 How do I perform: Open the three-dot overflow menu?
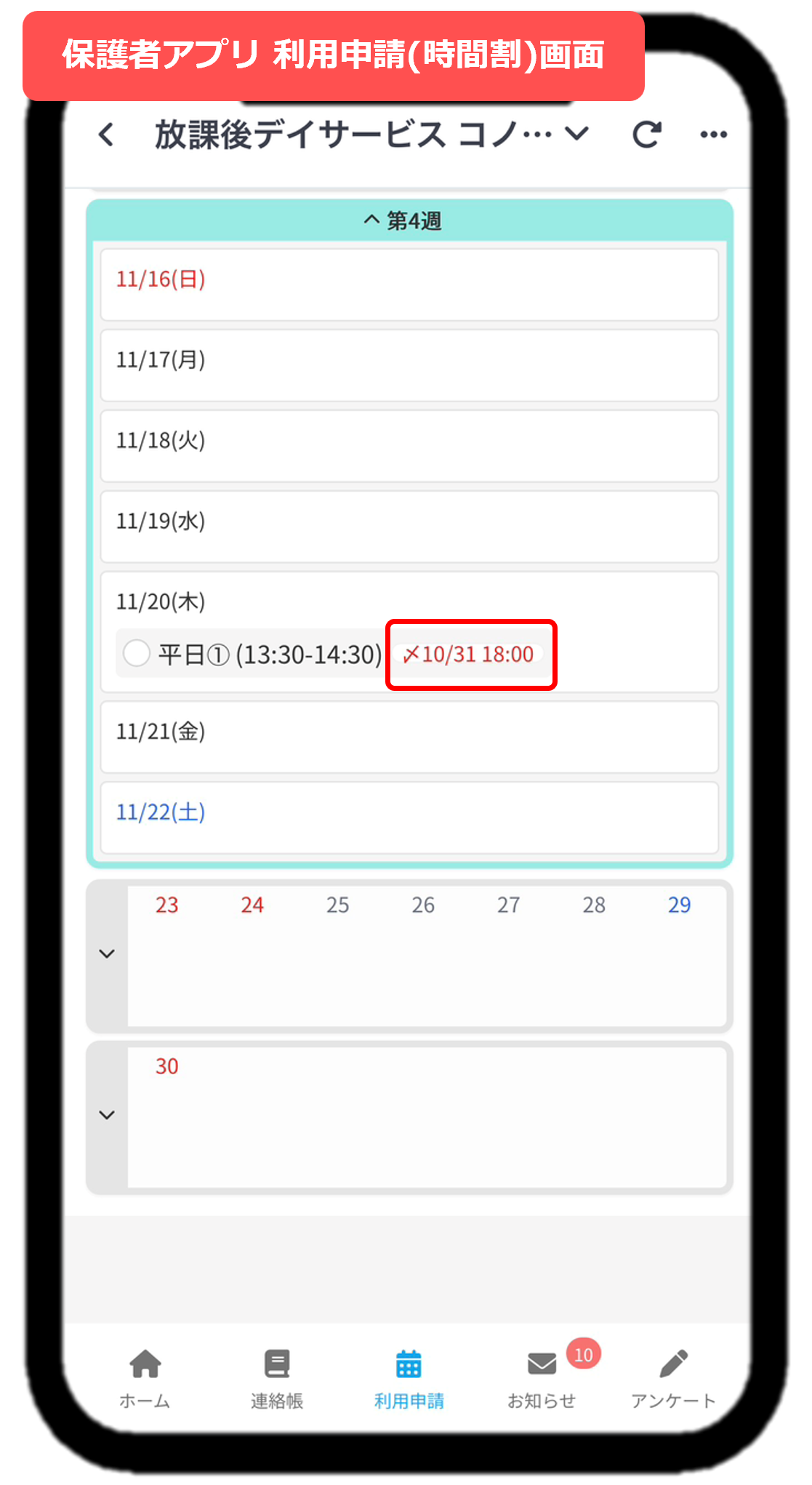click(713, 135)
